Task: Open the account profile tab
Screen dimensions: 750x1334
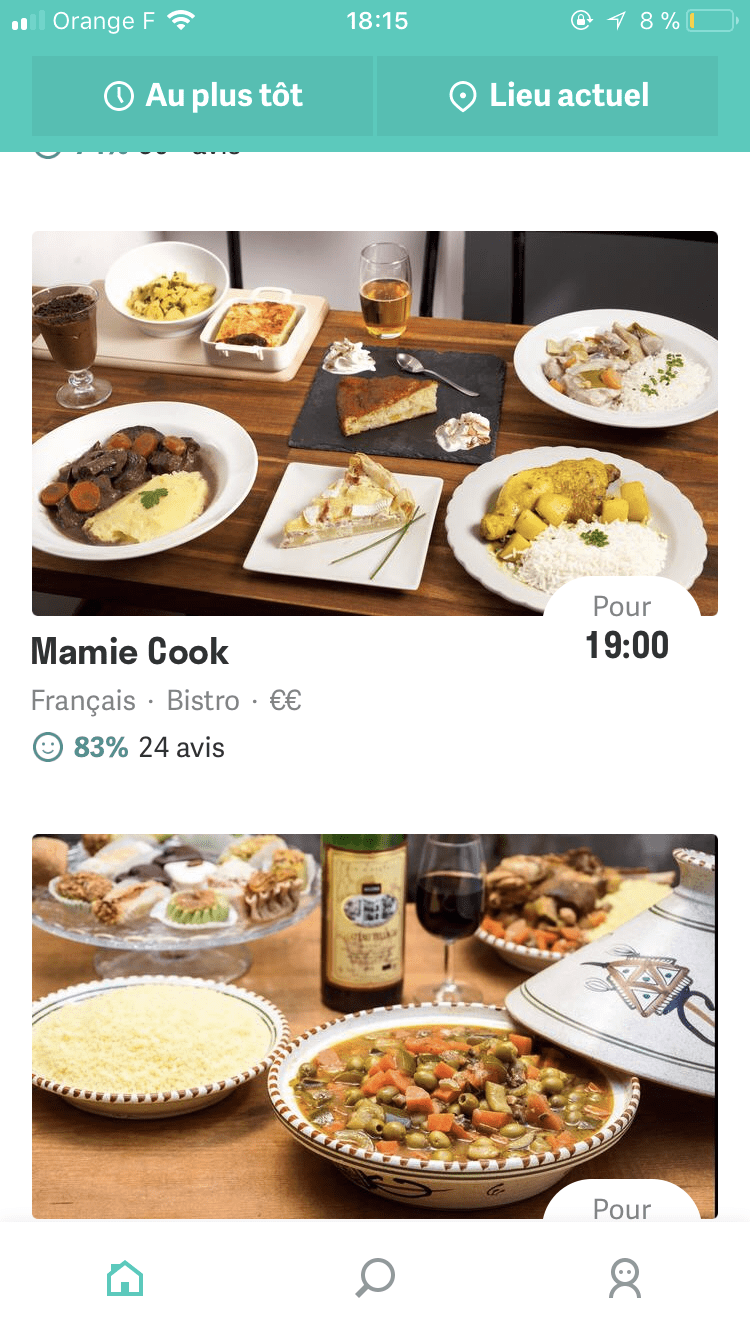Action: point(625,1278)
